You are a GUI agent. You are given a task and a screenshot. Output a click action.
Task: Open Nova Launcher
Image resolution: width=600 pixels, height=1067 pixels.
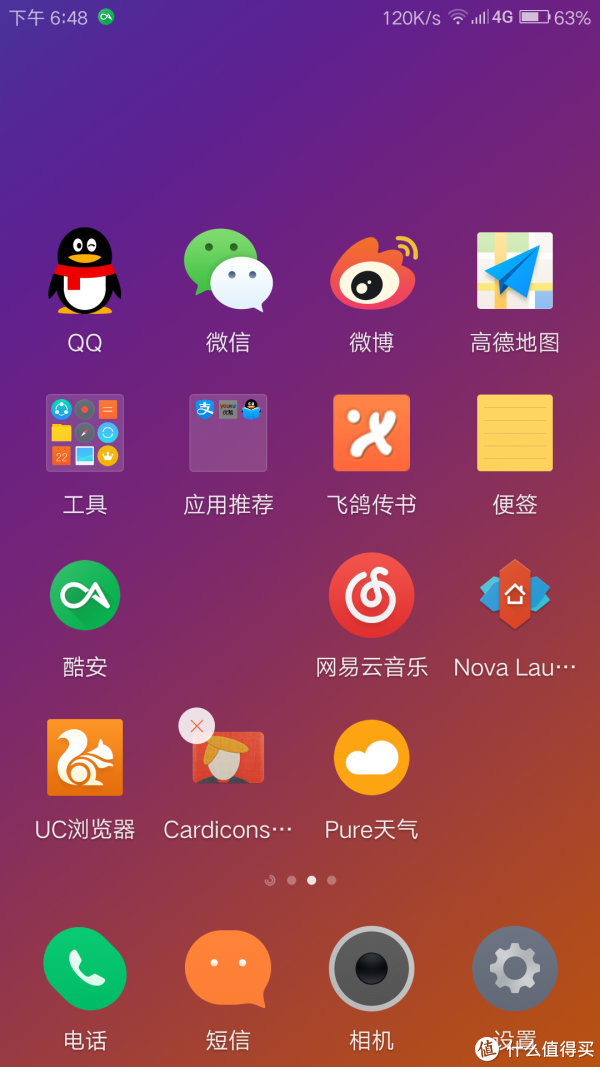click(515, 595)
